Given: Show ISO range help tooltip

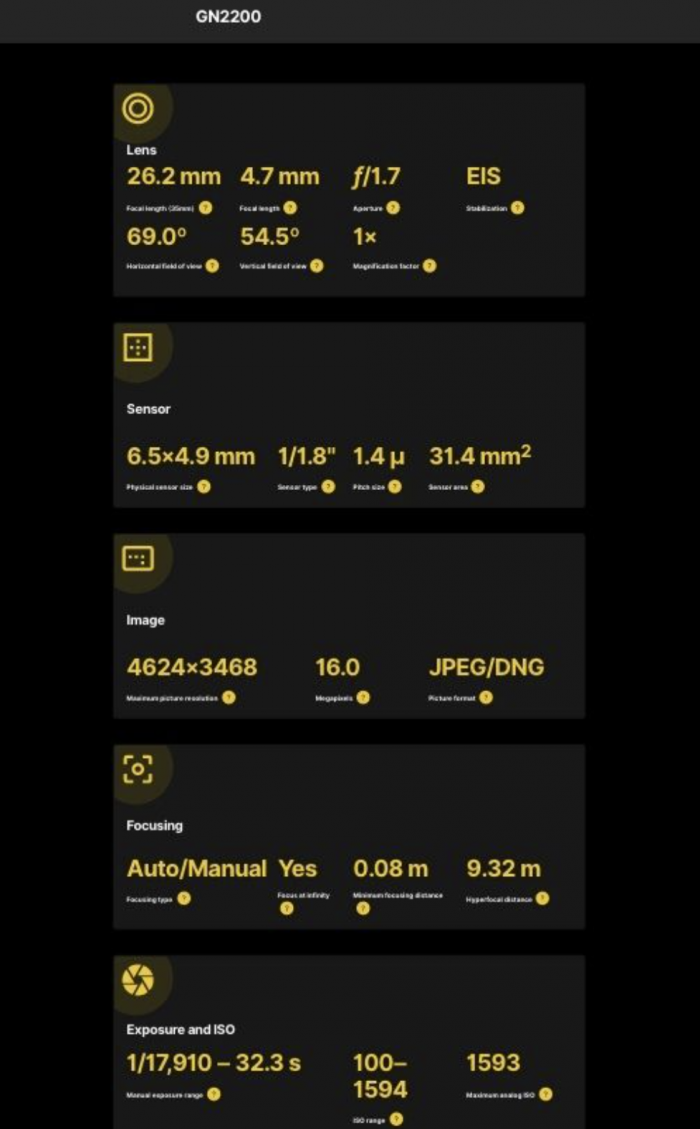Looking at the screenshot, I should tap(396, 1119).
